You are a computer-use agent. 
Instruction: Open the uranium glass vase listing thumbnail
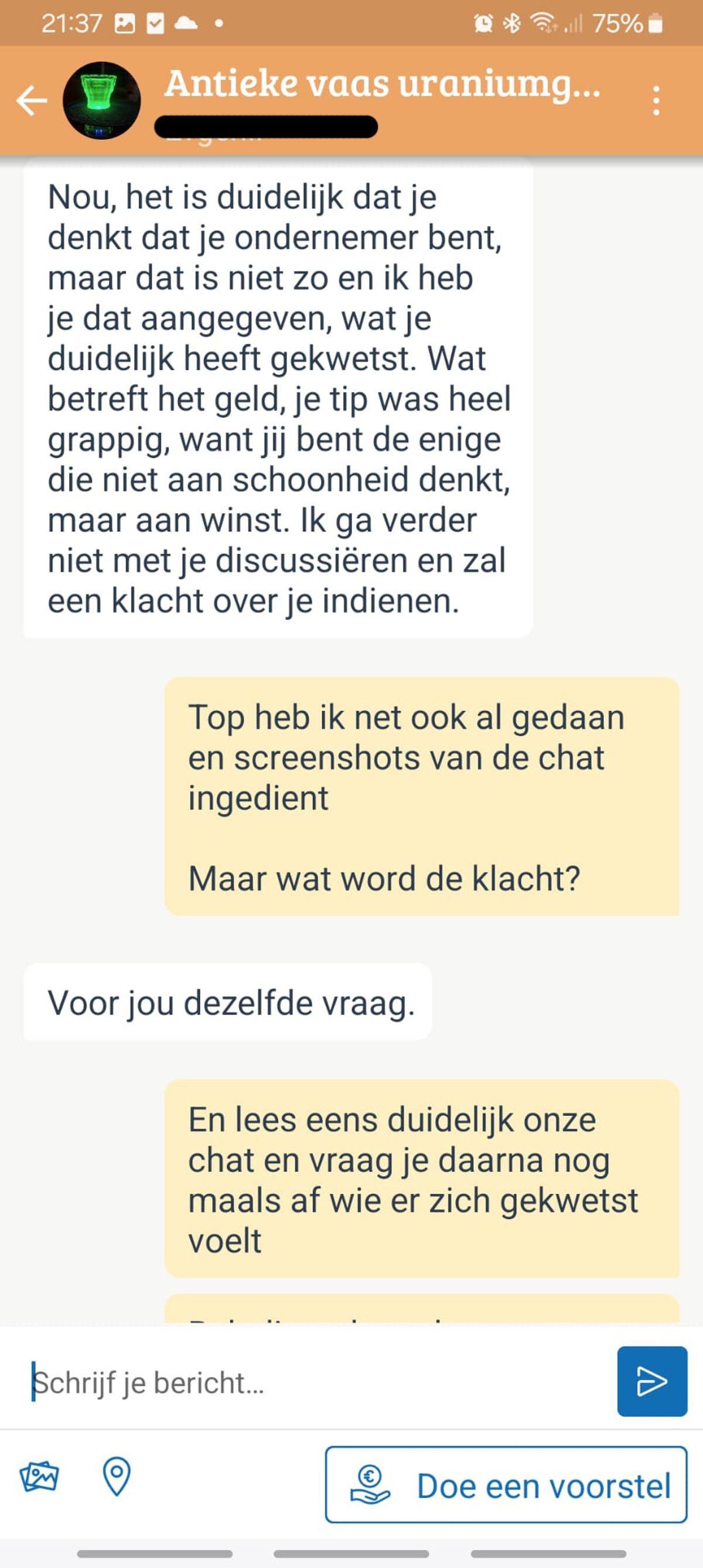point(102,100)
